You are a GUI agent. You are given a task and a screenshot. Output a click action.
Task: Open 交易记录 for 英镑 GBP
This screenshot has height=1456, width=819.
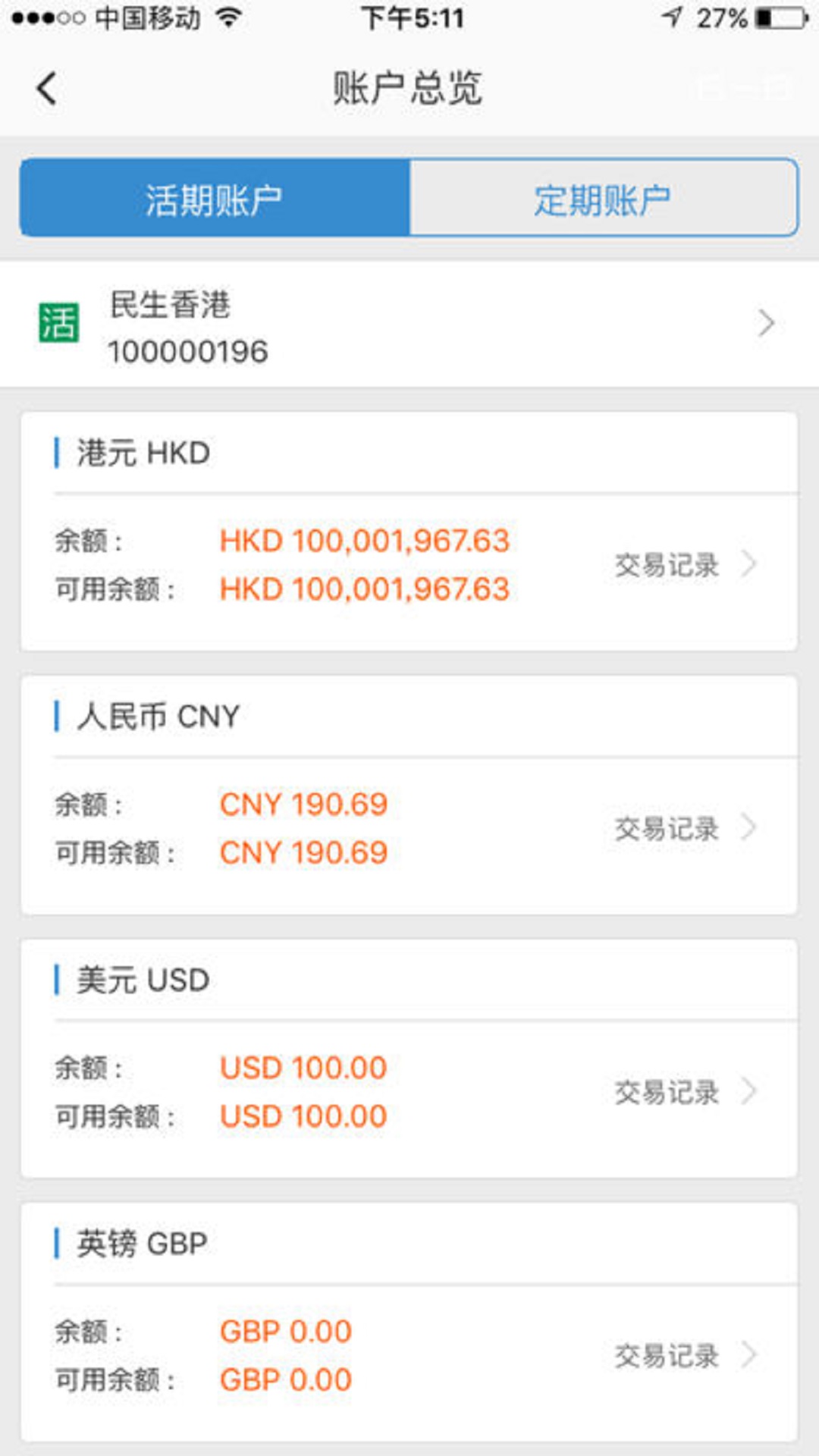684,1355
